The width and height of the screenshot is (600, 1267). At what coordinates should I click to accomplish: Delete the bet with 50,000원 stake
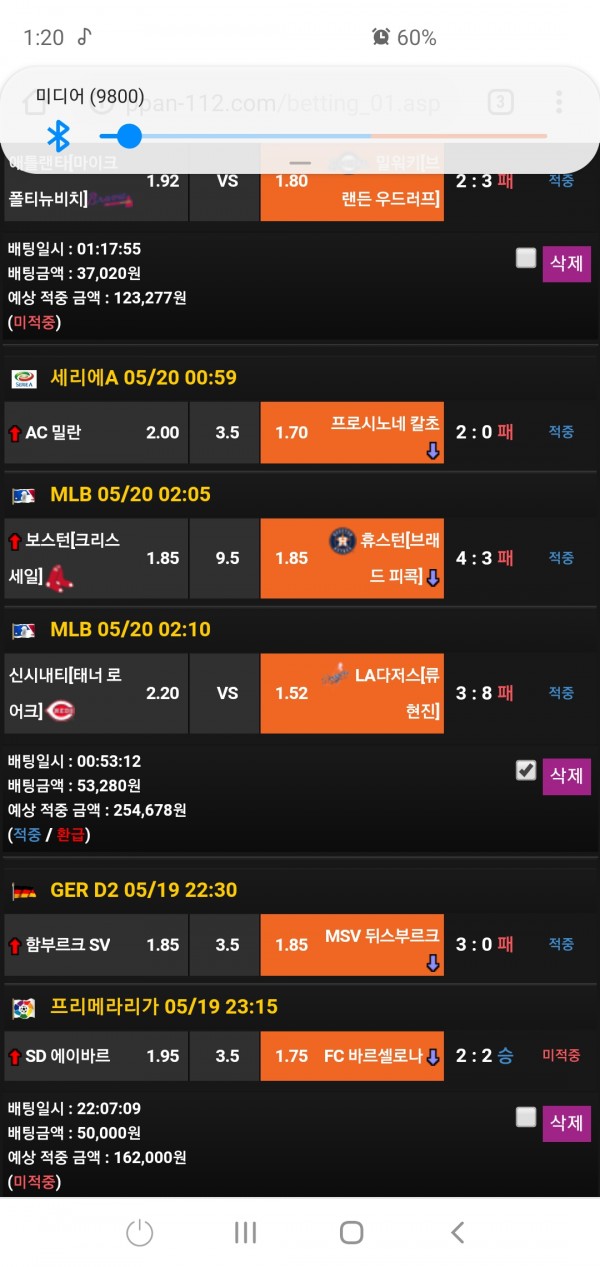tap(566, 1122)
